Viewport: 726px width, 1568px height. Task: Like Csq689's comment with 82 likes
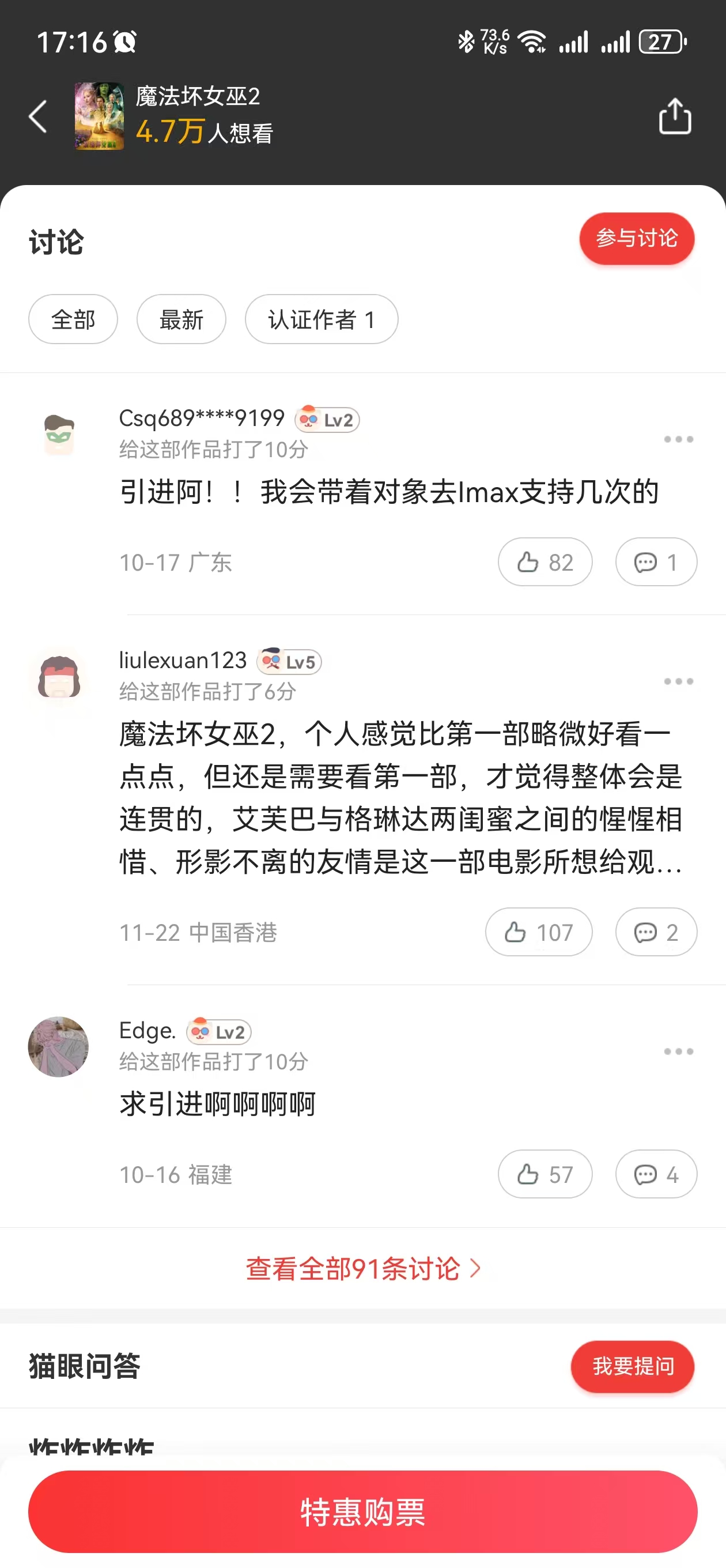544,562
